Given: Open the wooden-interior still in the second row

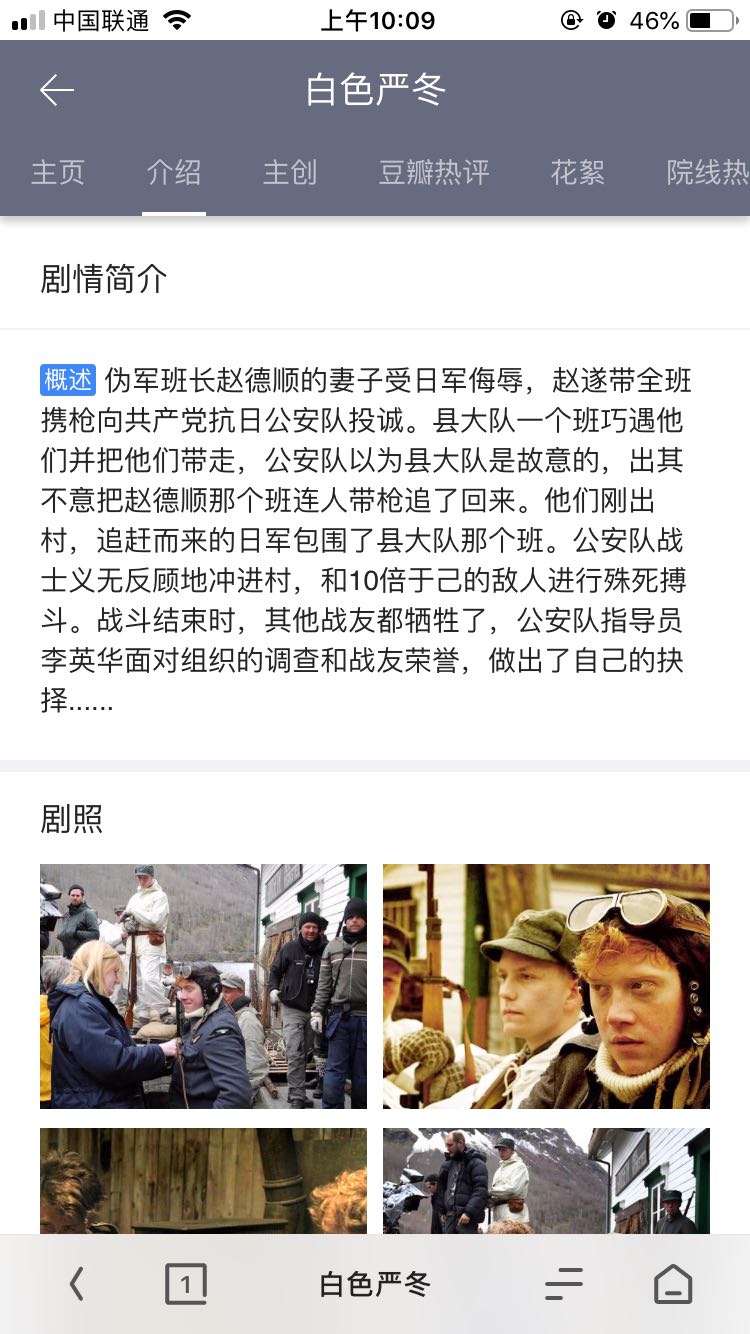Looking at the screenshot, I should point(203,1181).
